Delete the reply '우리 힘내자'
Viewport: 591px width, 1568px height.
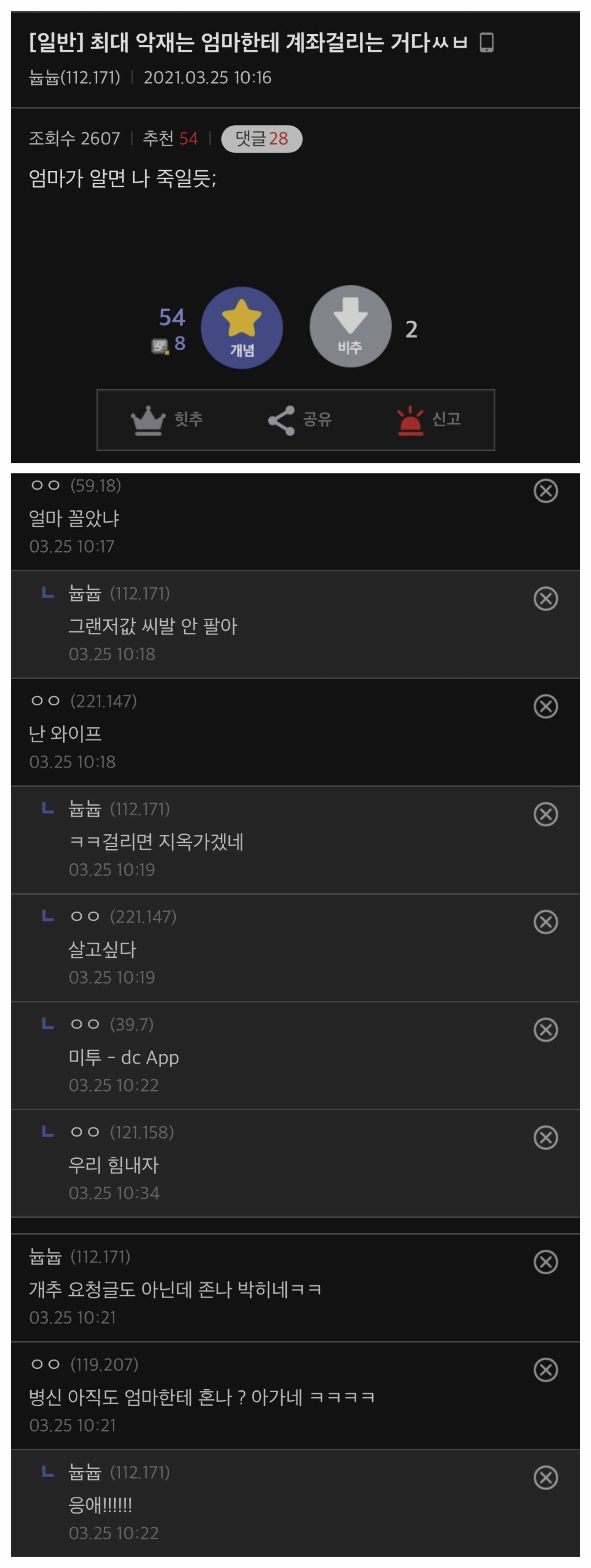(545, 1137)
